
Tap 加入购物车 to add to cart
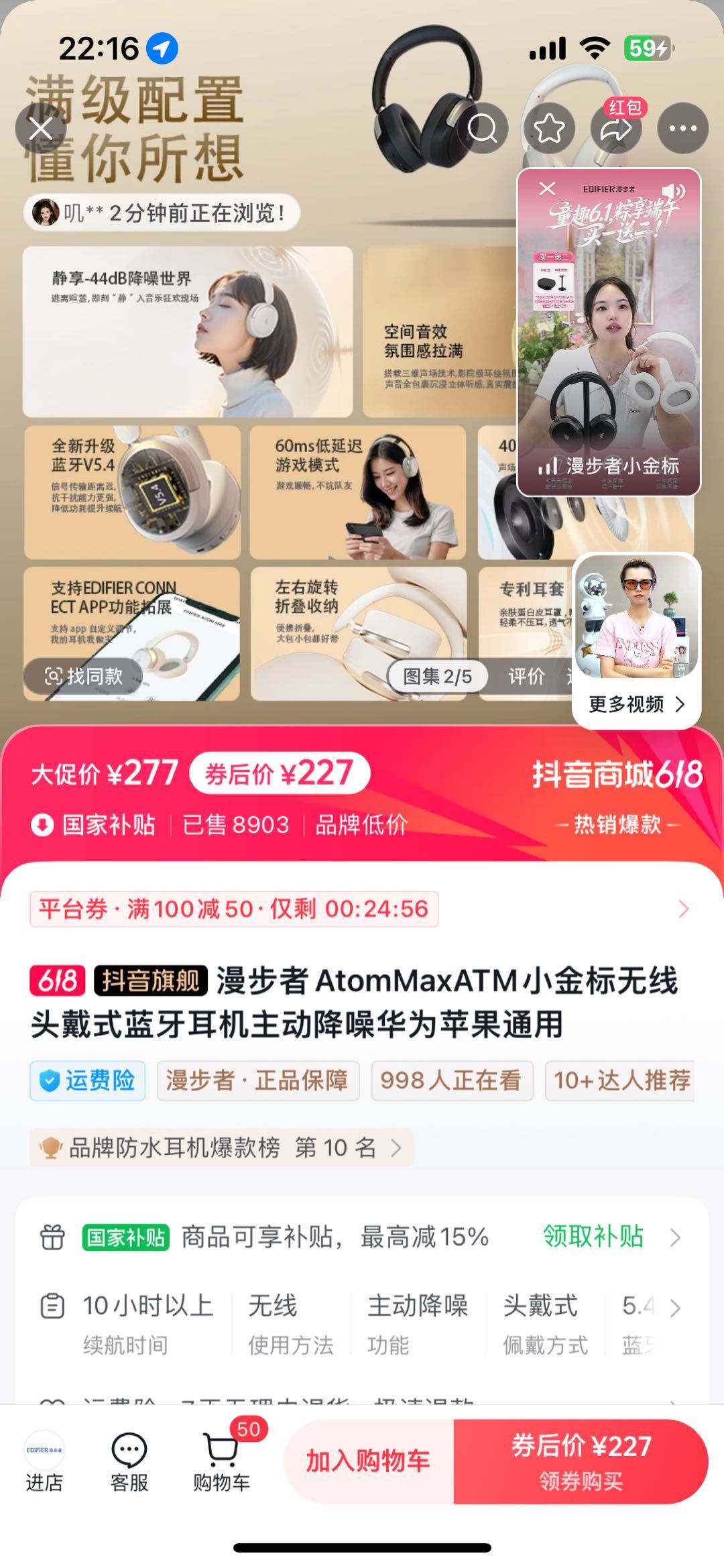(x=368, y=1461)
